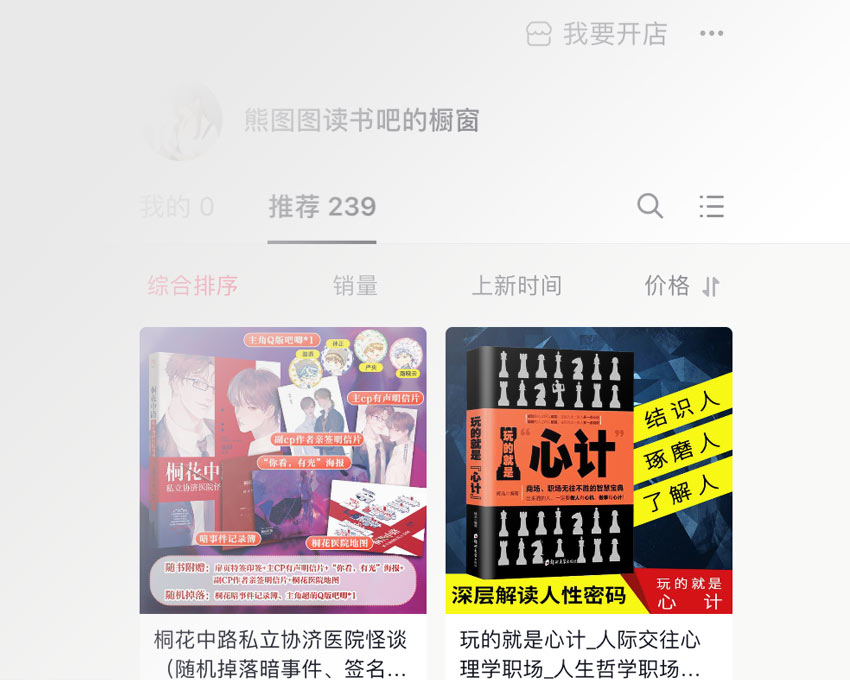Viewport: 850px width, 680px height.
Task: Switch to the 我的 tab
Action: pyautogui.click(x=177, y=207)
